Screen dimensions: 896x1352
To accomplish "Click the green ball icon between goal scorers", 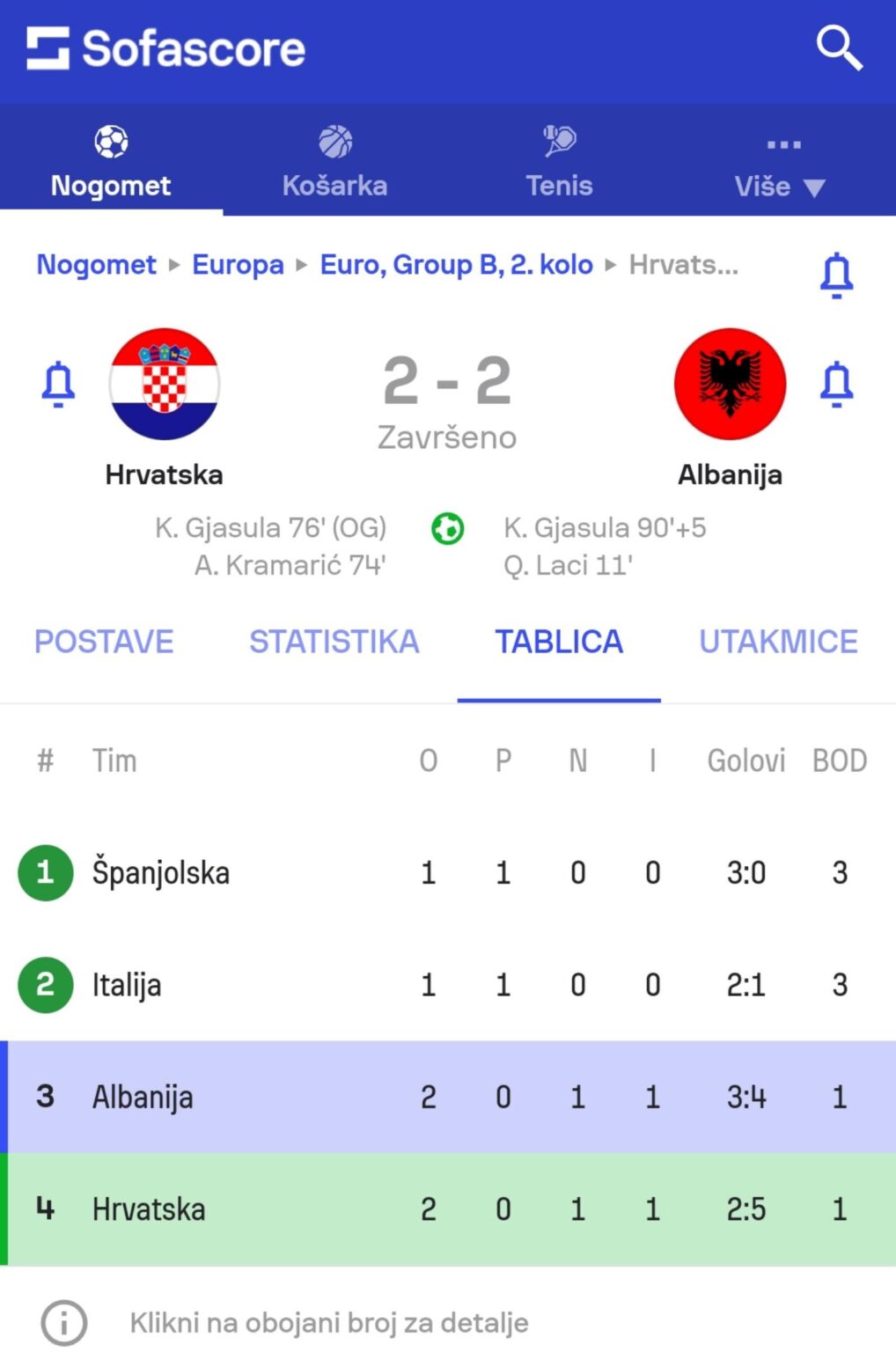I will tap(447, 527).
